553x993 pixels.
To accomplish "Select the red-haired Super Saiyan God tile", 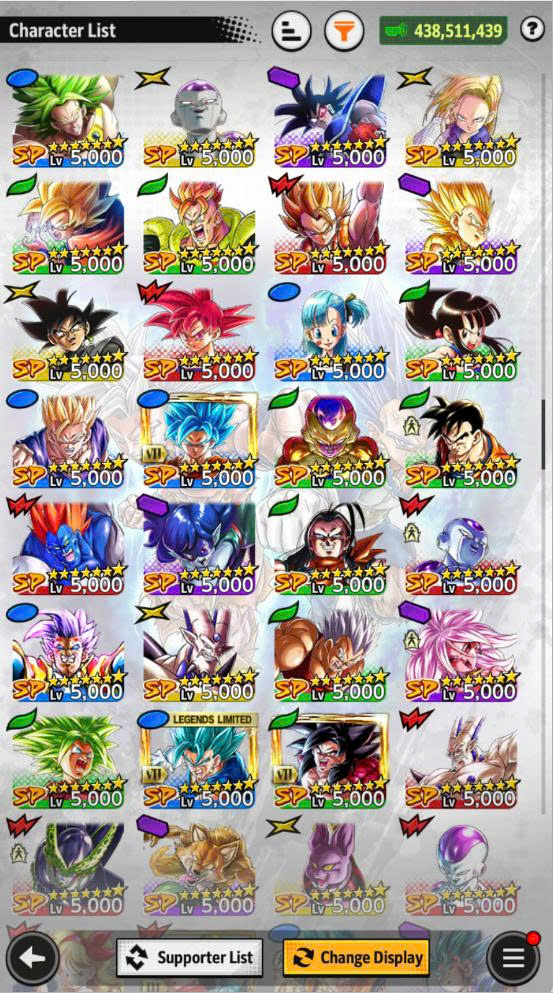I will tap(199, 333).
